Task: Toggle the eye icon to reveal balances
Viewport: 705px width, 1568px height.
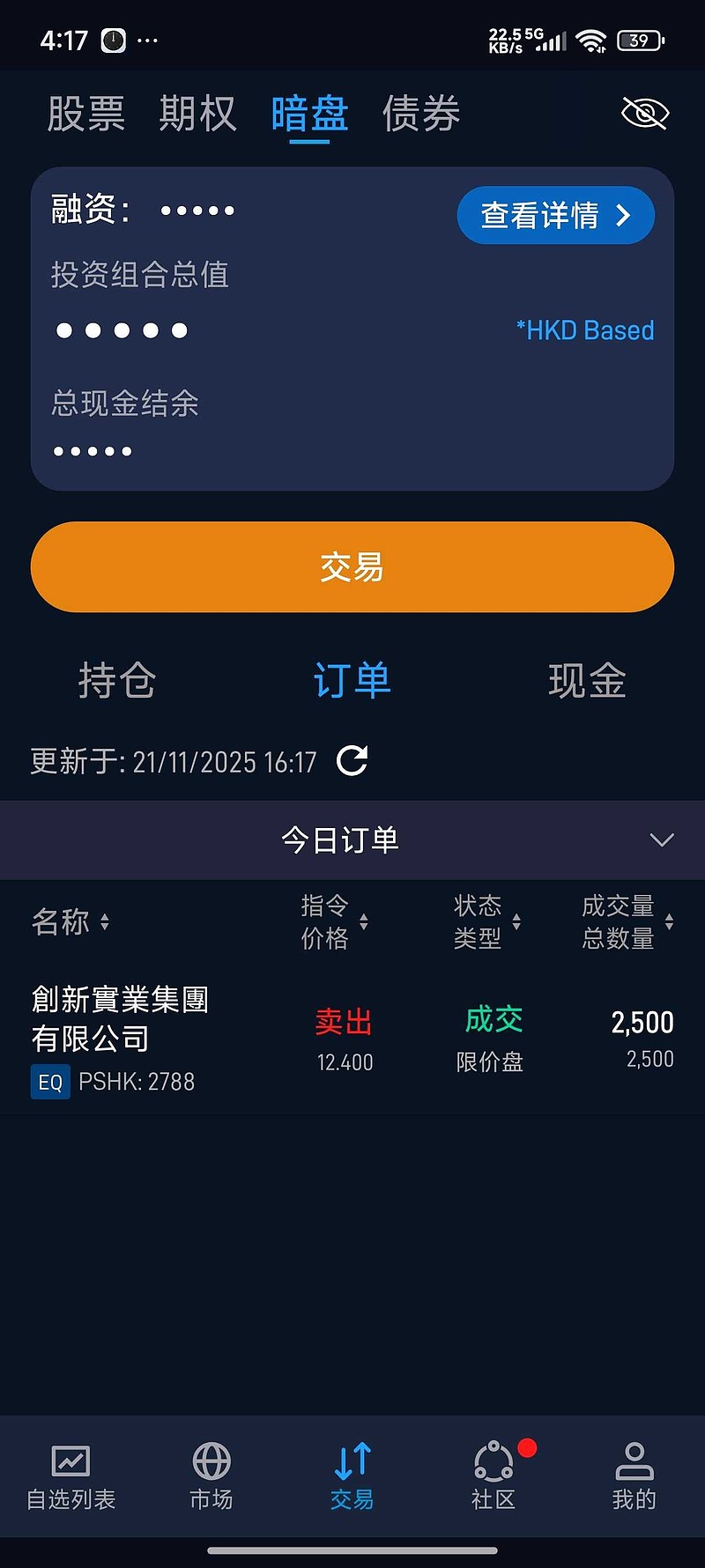Action: [x=644, y=113]
